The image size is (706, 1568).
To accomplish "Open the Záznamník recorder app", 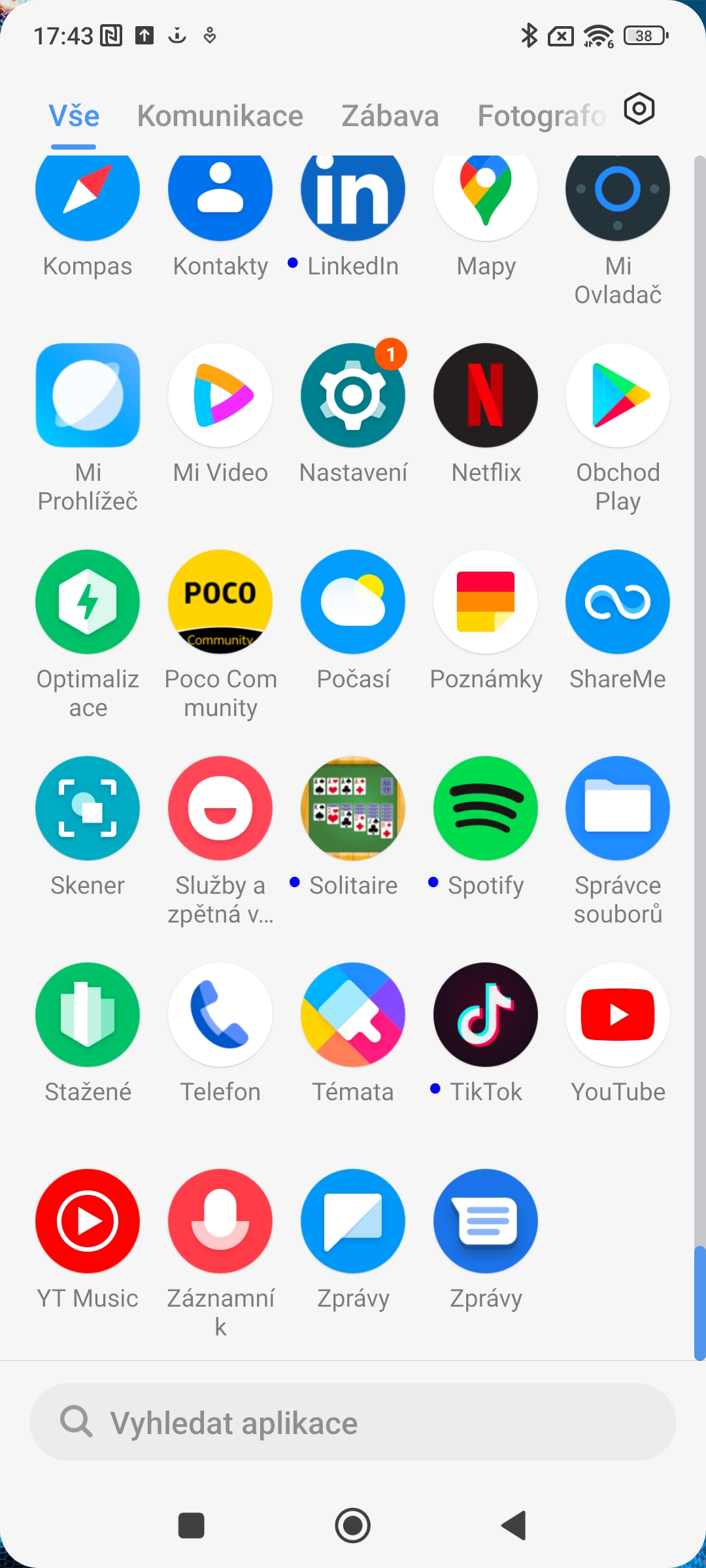I will (x=220, y=1222).
